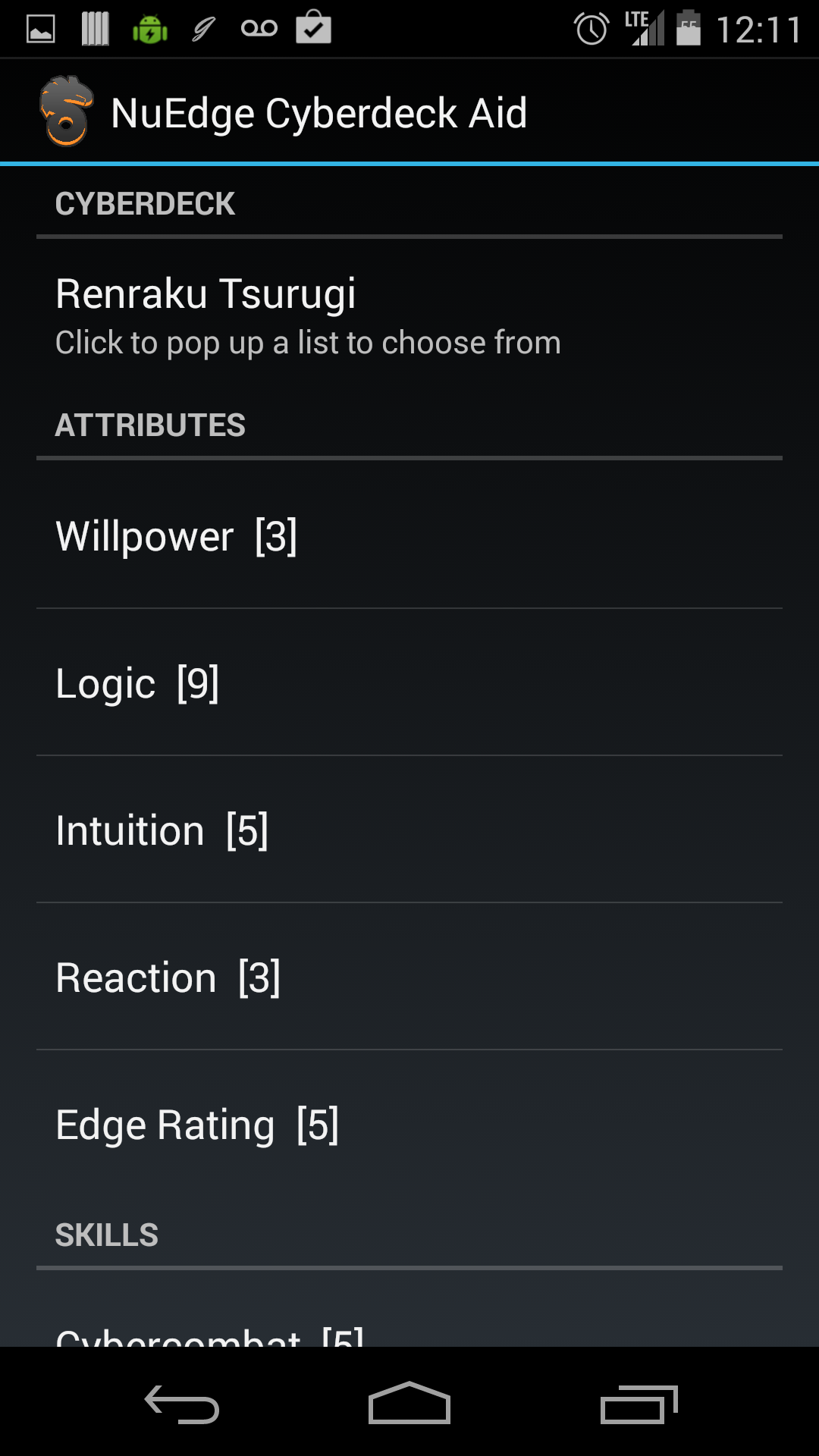Edit the Willpower attribute

pyautogui.click(x=409, y=535)
